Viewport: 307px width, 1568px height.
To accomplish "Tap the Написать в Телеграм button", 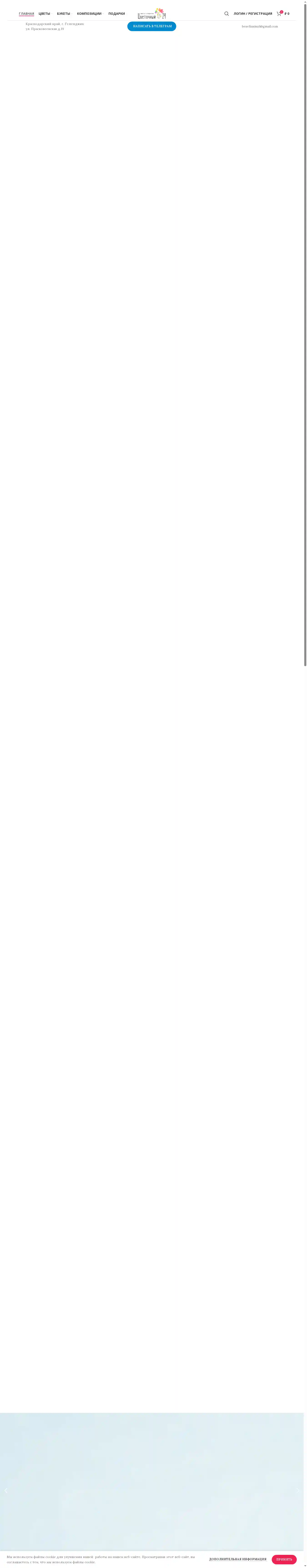I will (152, 26).
